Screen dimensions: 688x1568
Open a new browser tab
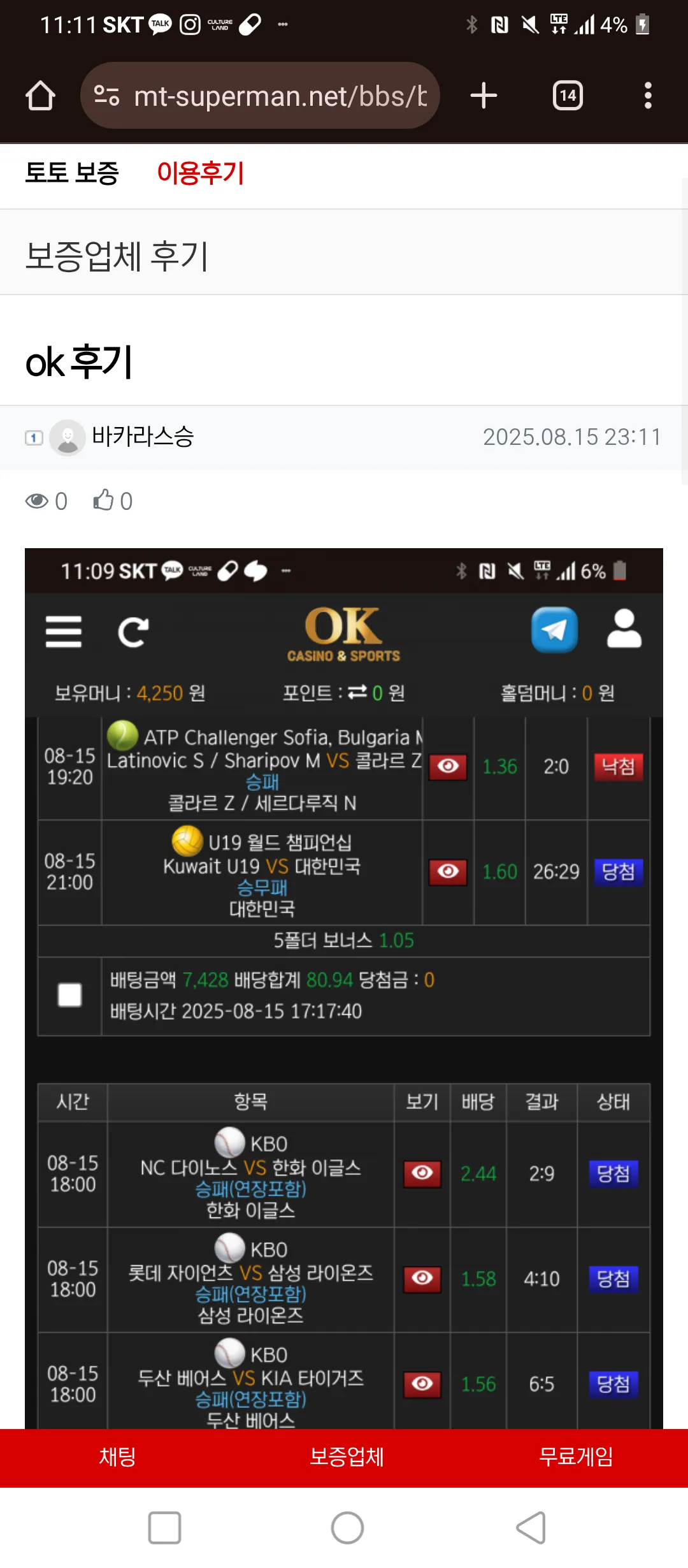(x=484, y=96)
